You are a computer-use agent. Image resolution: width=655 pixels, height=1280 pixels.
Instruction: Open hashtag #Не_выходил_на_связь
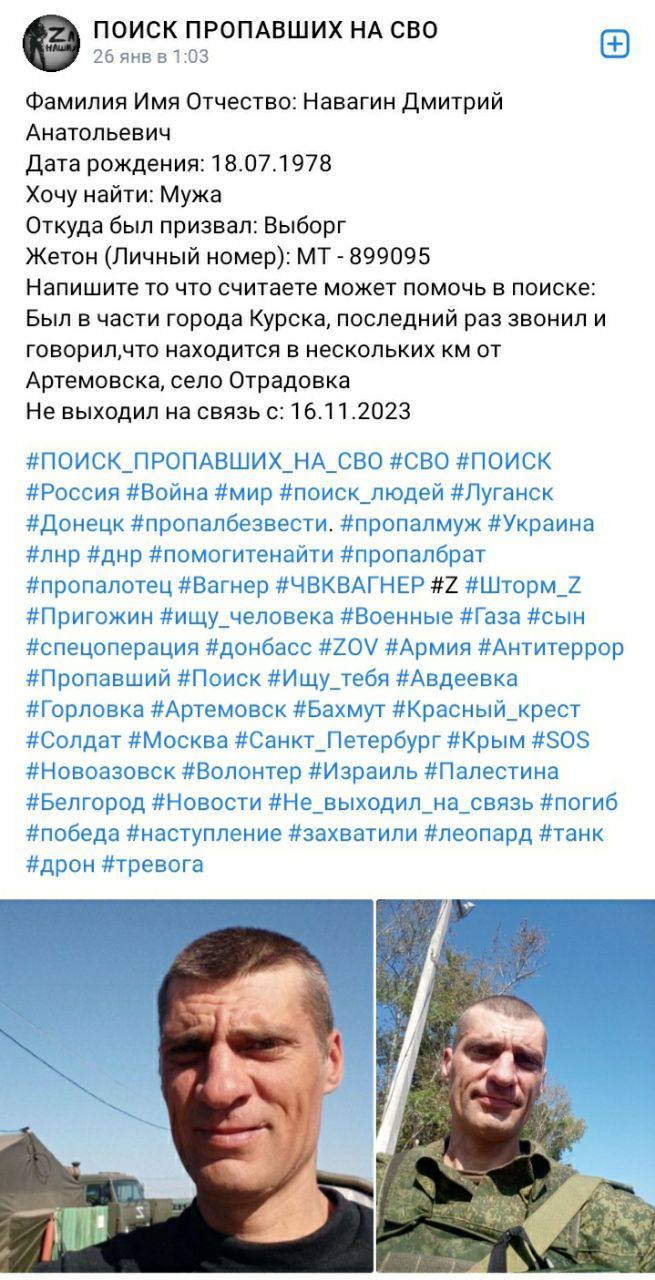coord(400,803)
